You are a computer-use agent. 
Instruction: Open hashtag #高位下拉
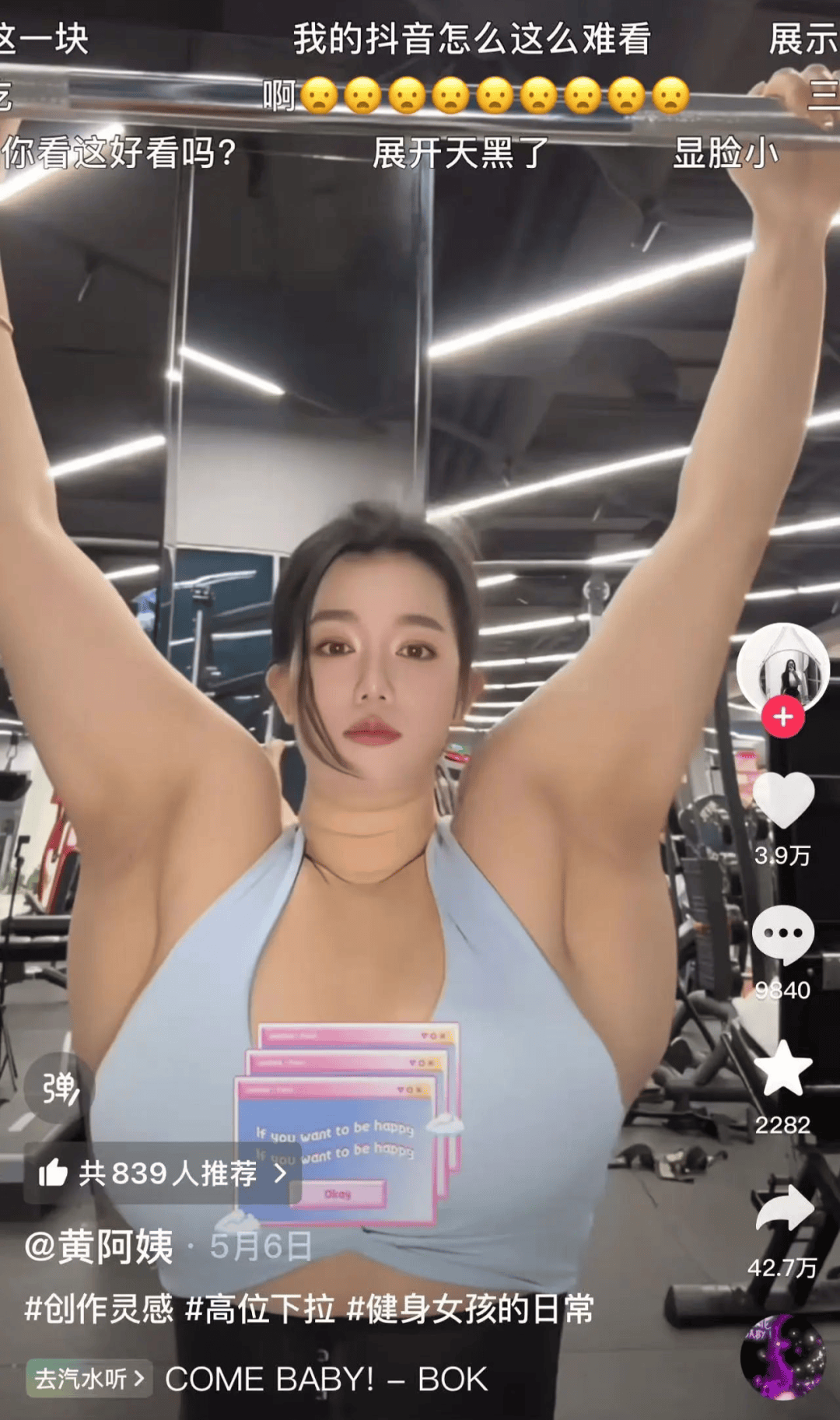[260, 1309]
